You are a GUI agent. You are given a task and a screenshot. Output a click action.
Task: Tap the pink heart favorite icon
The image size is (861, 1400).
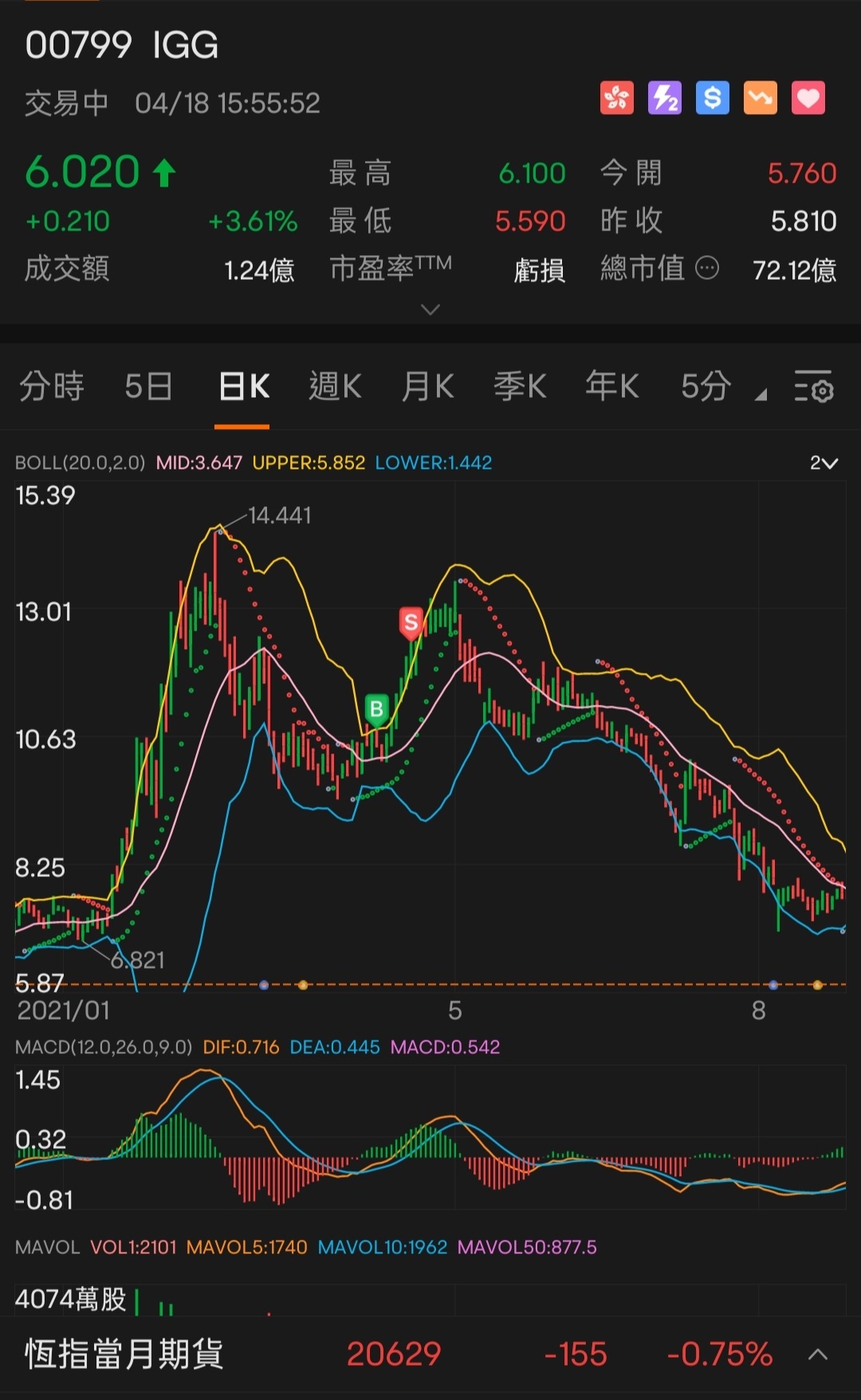click(808, 98)
